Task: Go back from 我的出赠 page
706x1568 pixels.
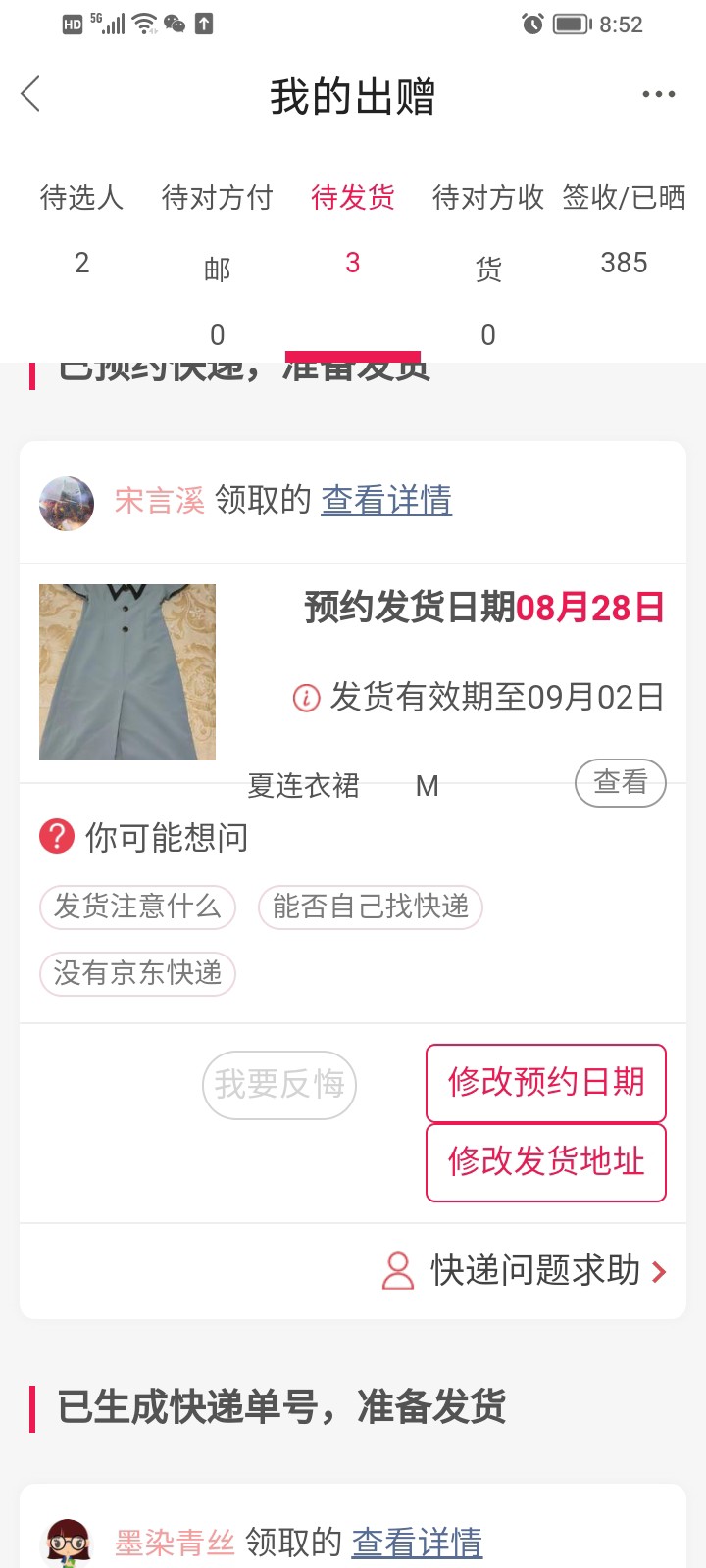Action: pyautogui.click(x=31, y=95)
